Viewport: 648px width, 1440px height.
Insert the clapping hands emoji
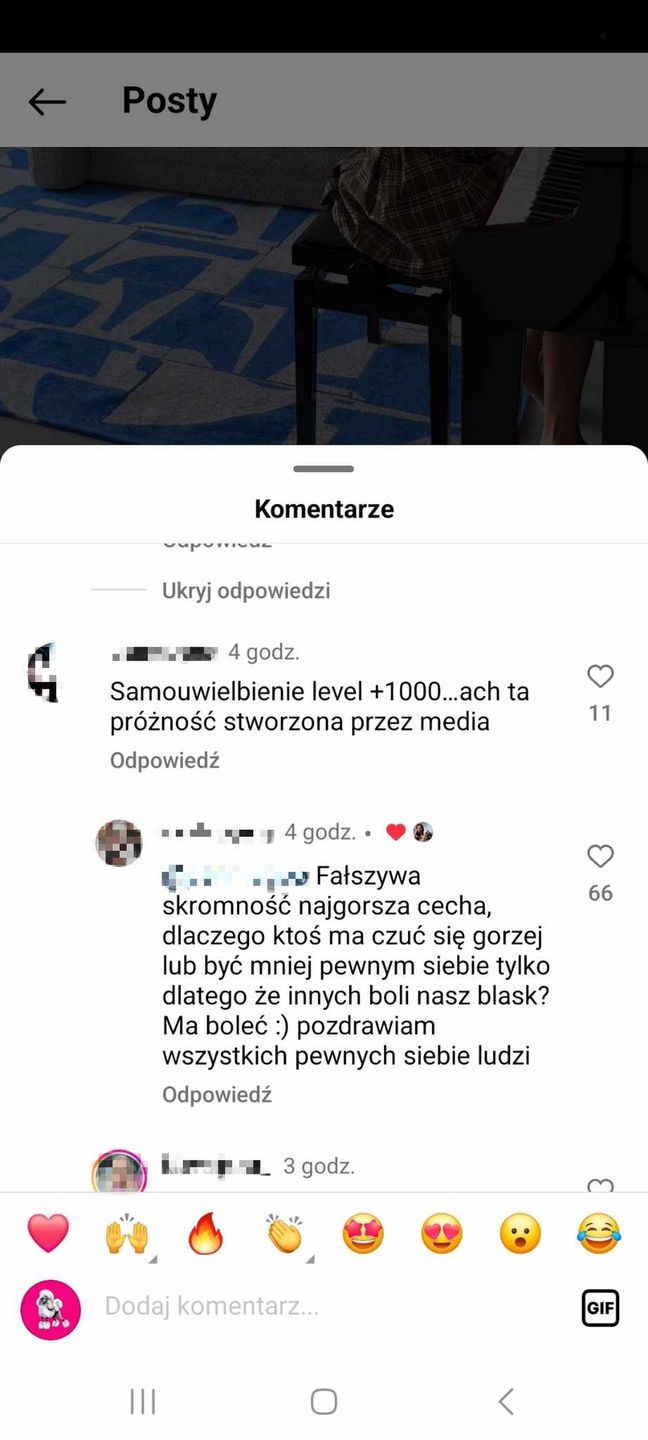click(x=284, y=1234)
